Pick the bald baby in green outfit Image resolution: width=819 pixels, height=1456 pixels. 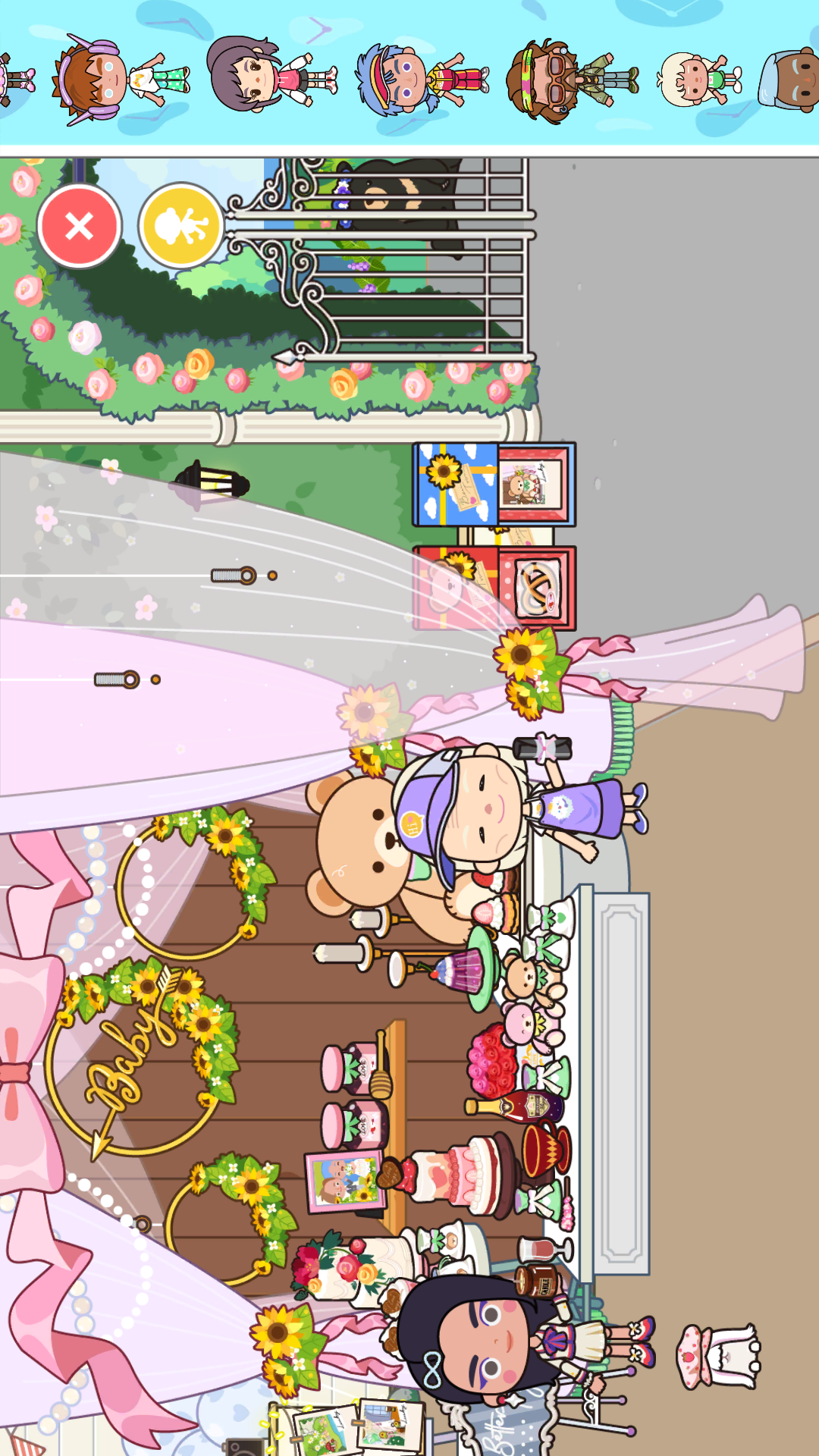(x=699, y=80)
